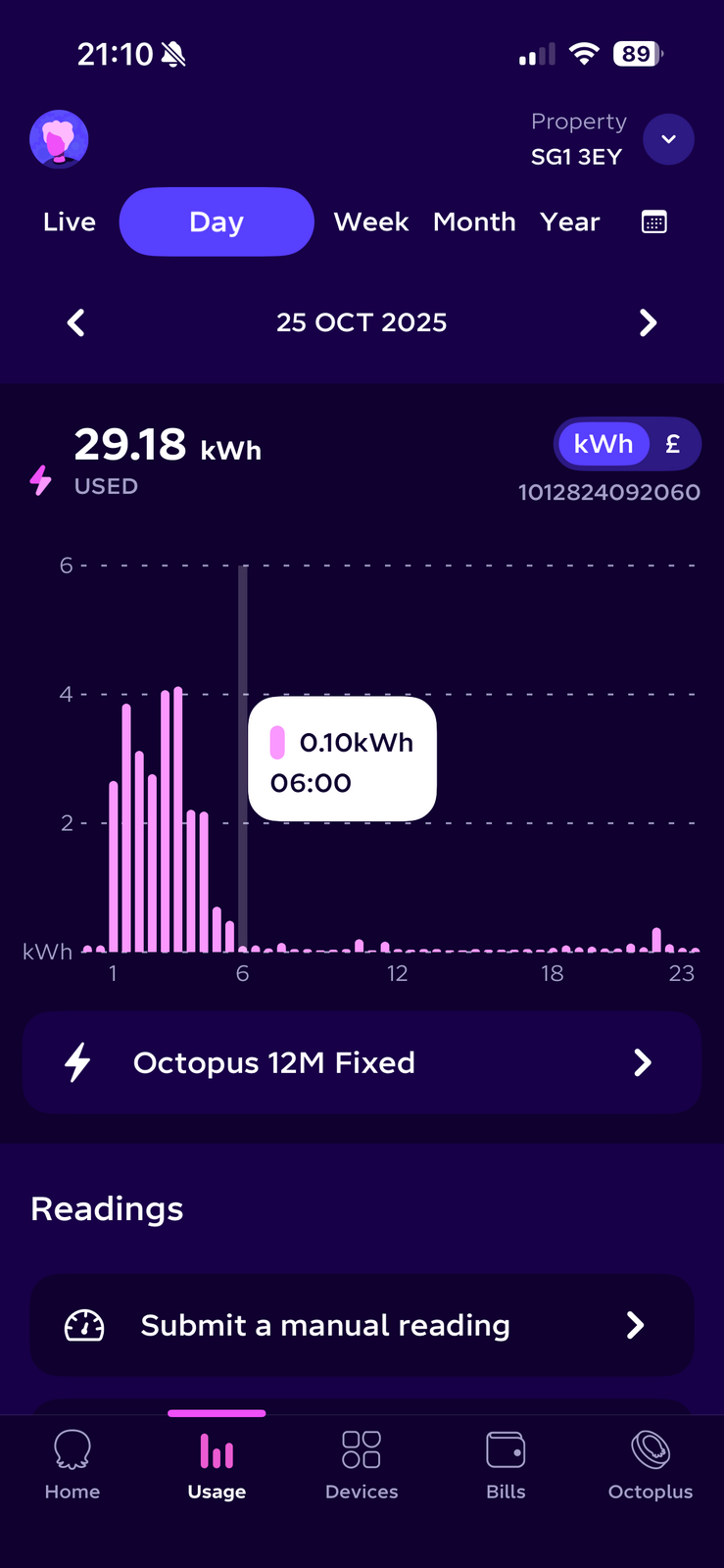
Task: Switch to the Live view
Action: click(x=70, y=222)
